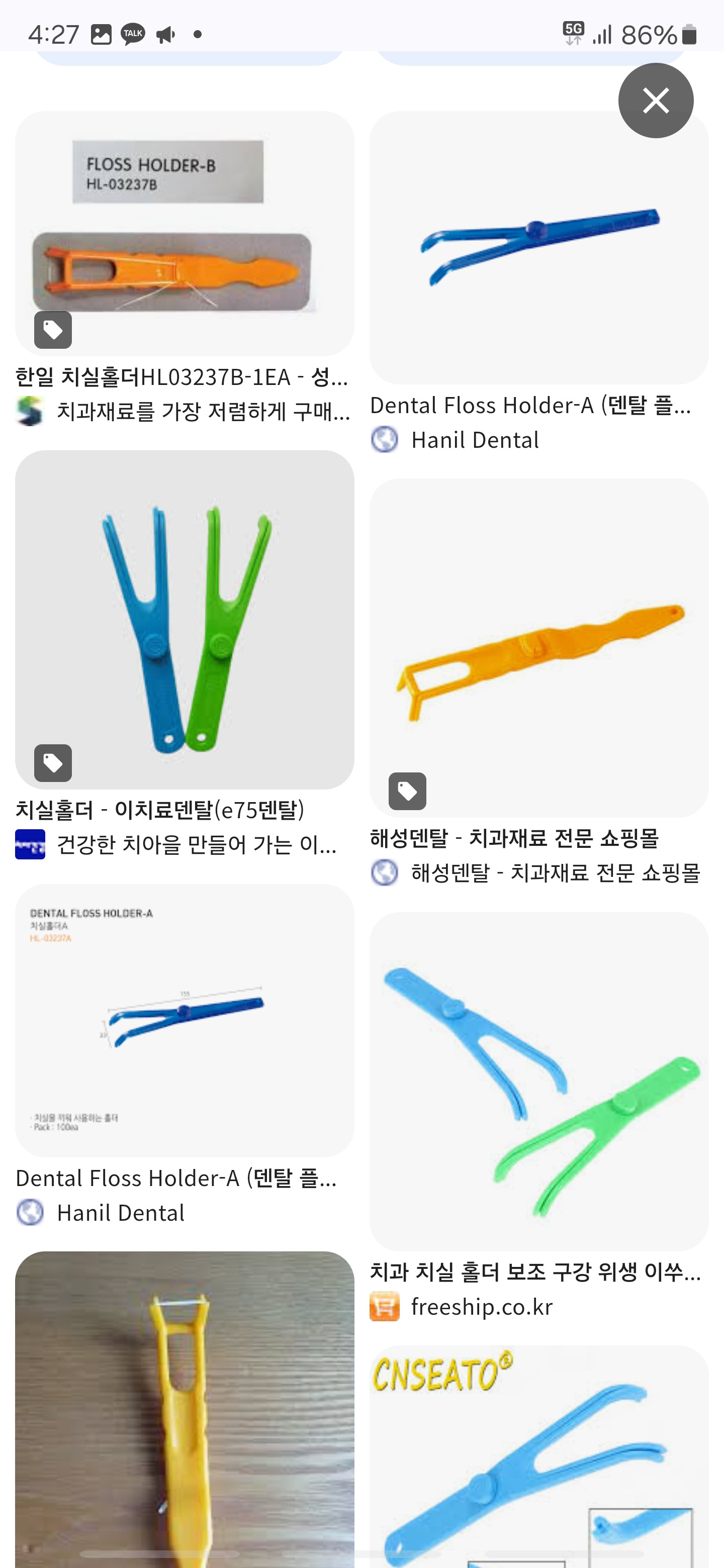This screenshot has height=1568, width=724.
Task: Dismiss the results with the X button
Action: click(657, 102)
